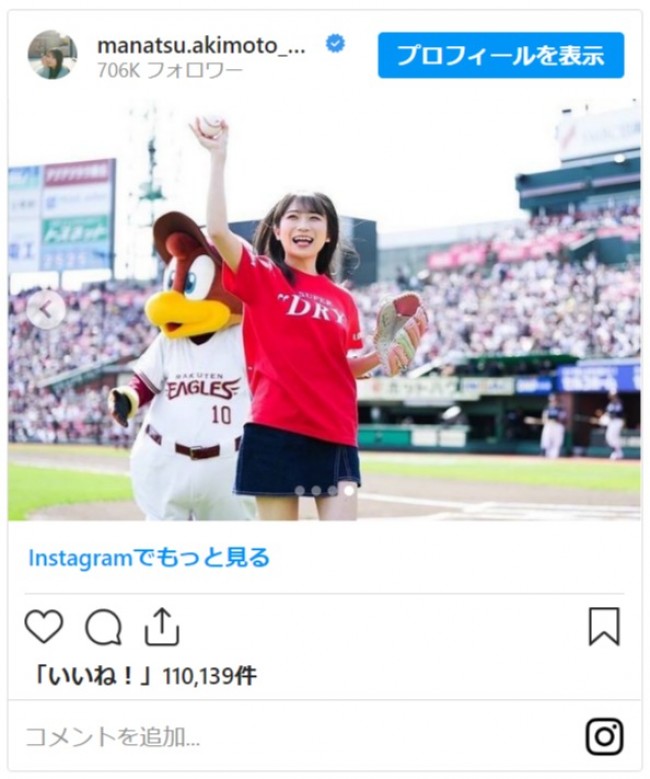Open manatsu.akimoto profile picture
The image size is (650, 779).
52,55
